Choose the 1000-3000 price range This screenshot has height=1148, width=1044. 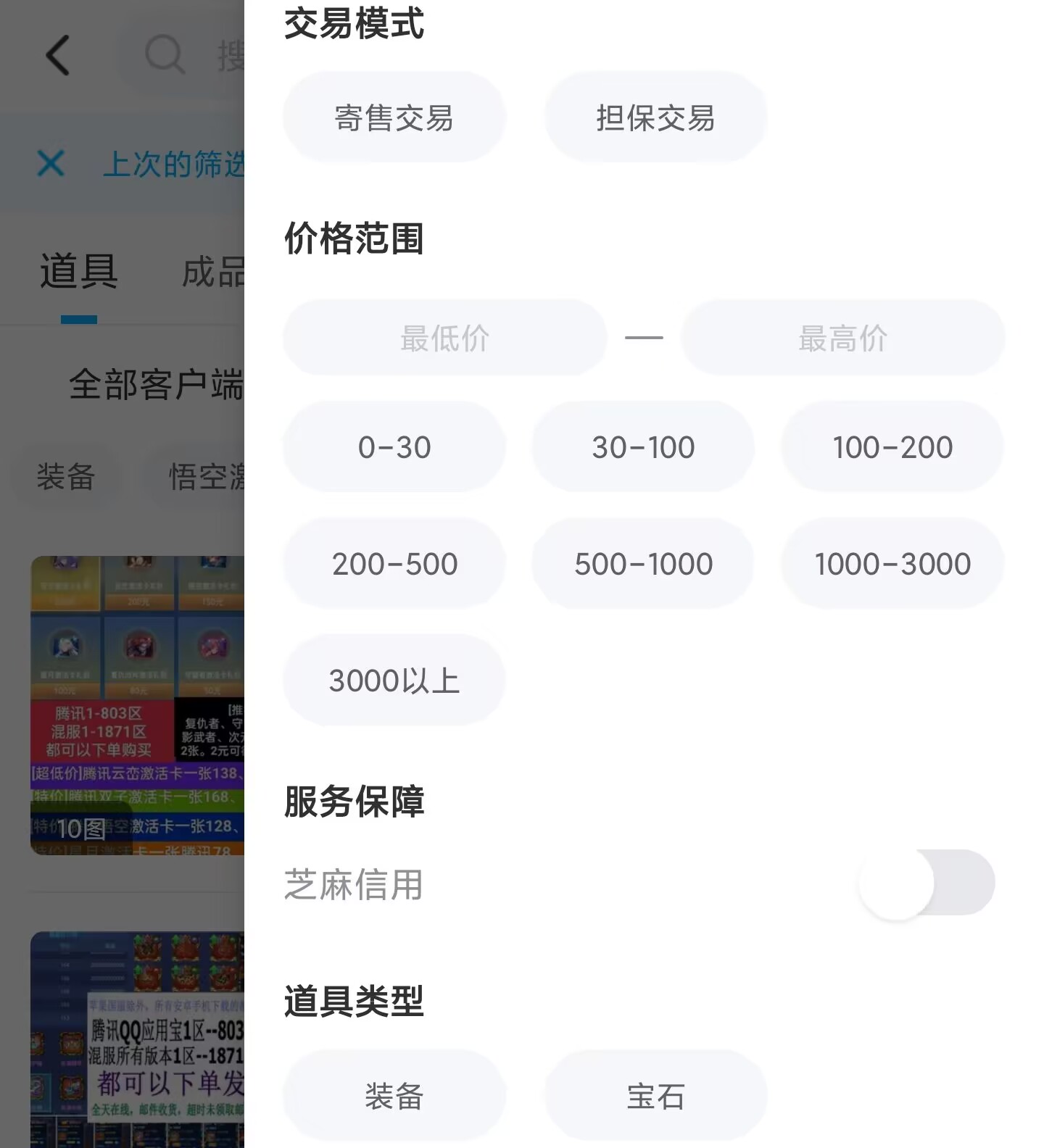point(892,564)
